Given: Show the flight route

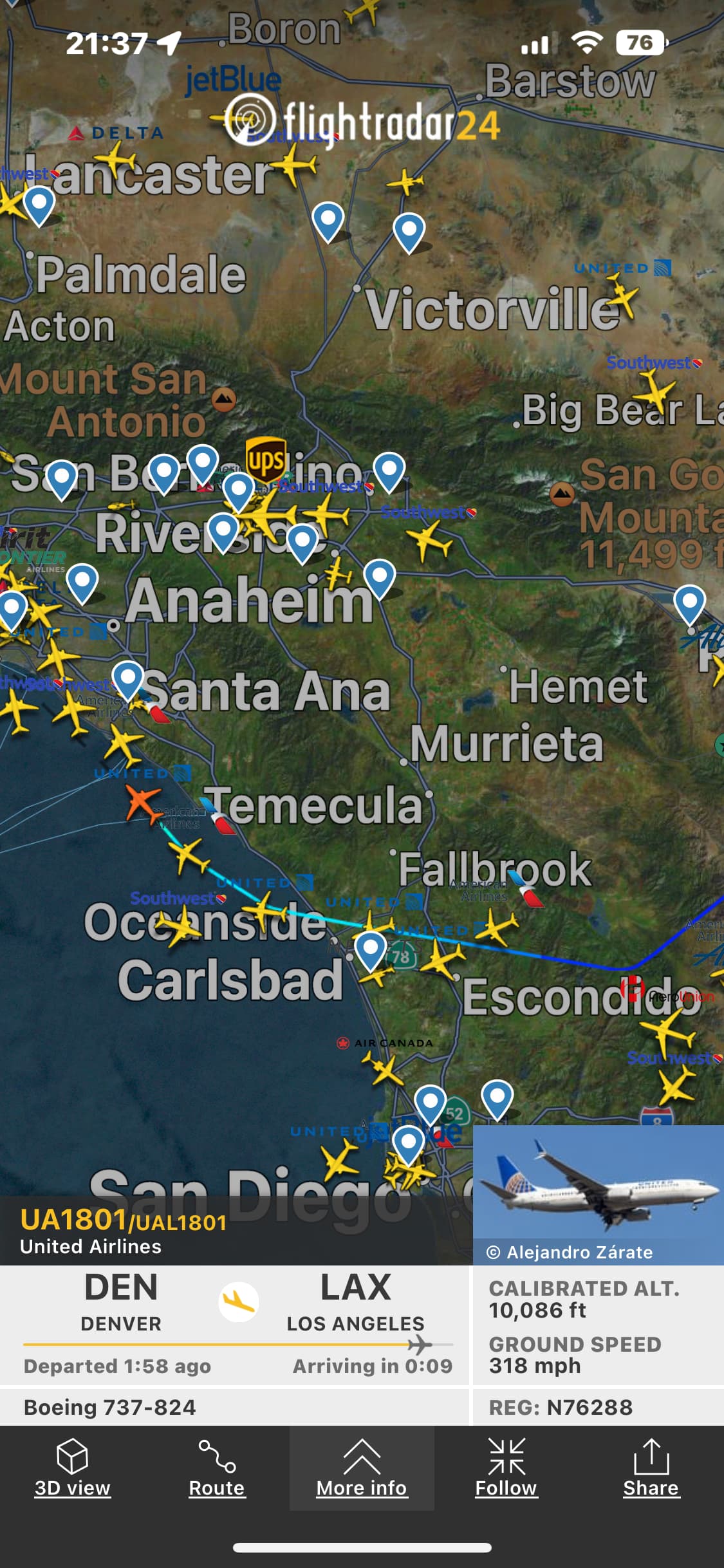Looking at the screenshot, I should click(217, 1468).
